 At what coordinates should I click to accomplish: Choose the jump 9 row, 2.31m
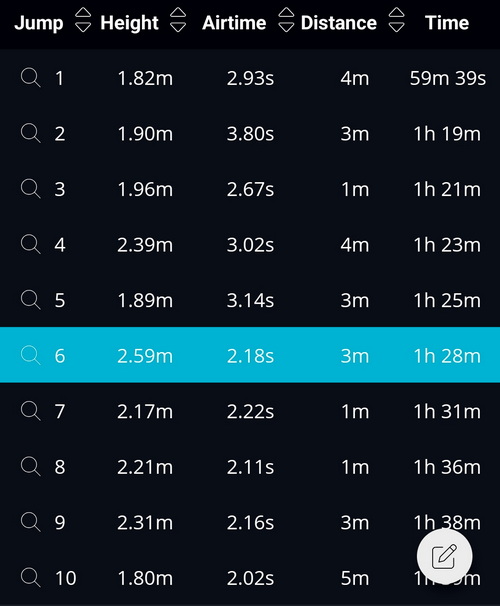point(250,522)
